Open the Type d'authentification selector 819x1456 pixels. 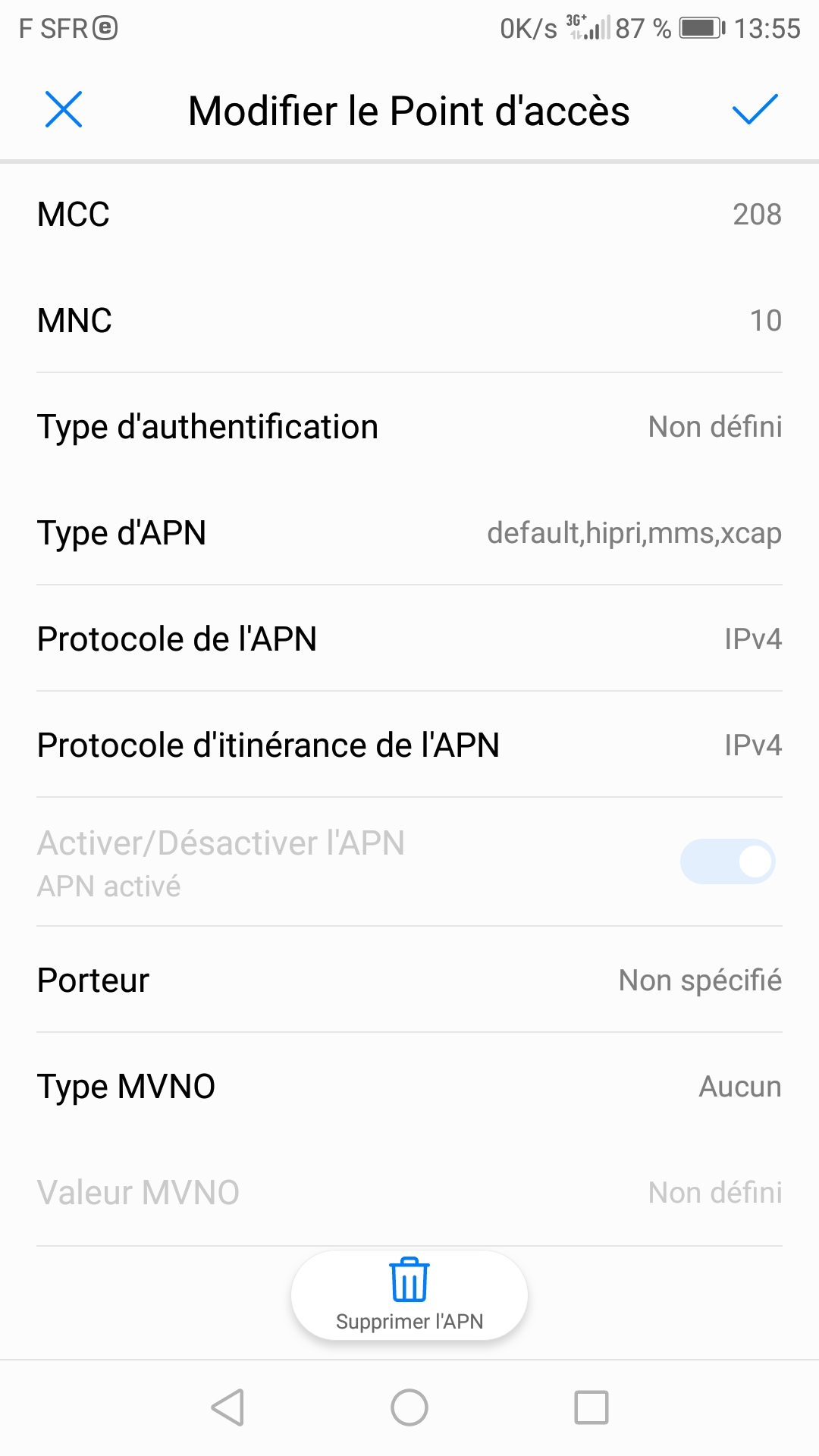[x=409, y=426]
